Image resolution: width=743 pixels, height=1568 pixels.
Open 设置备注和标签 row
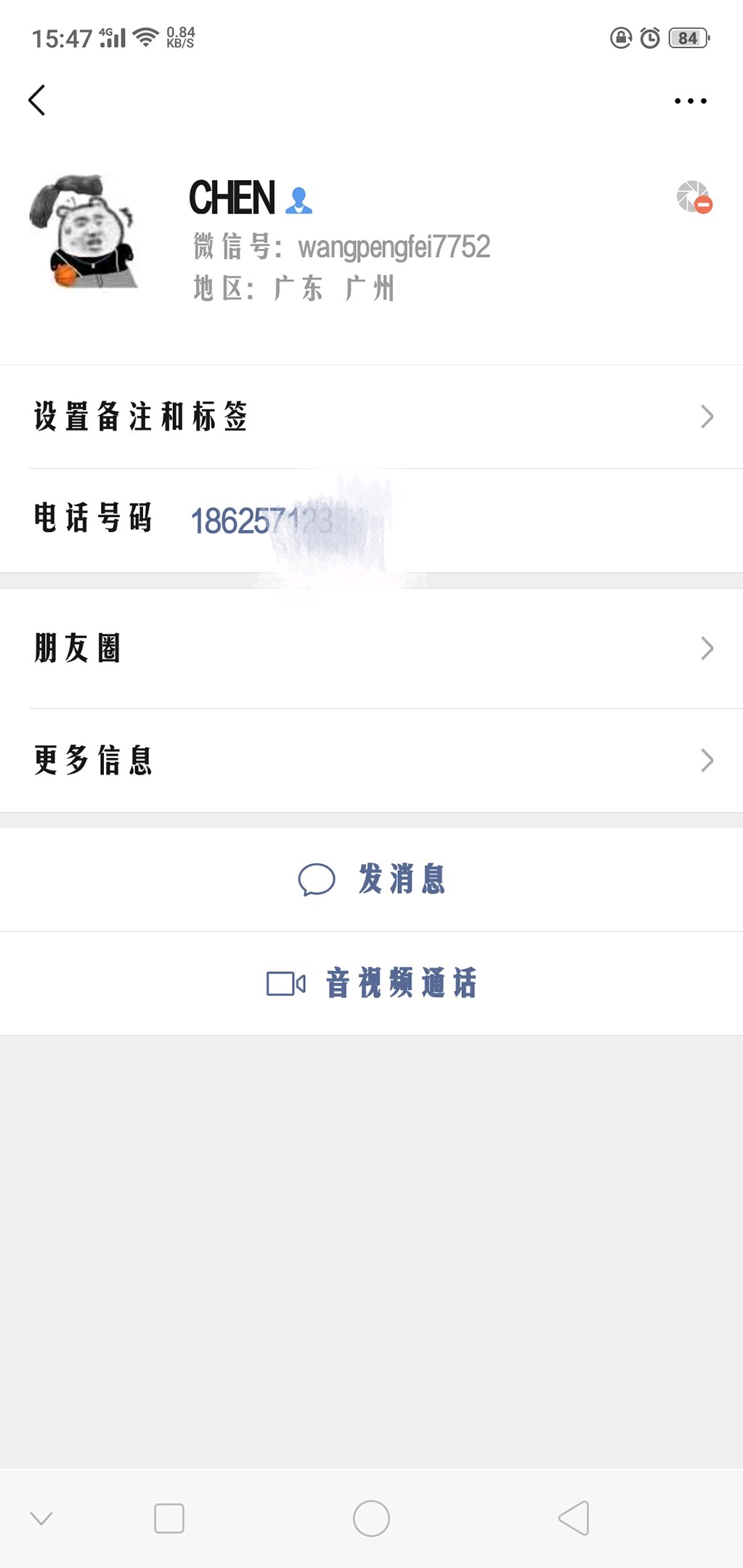coord(371,417)
